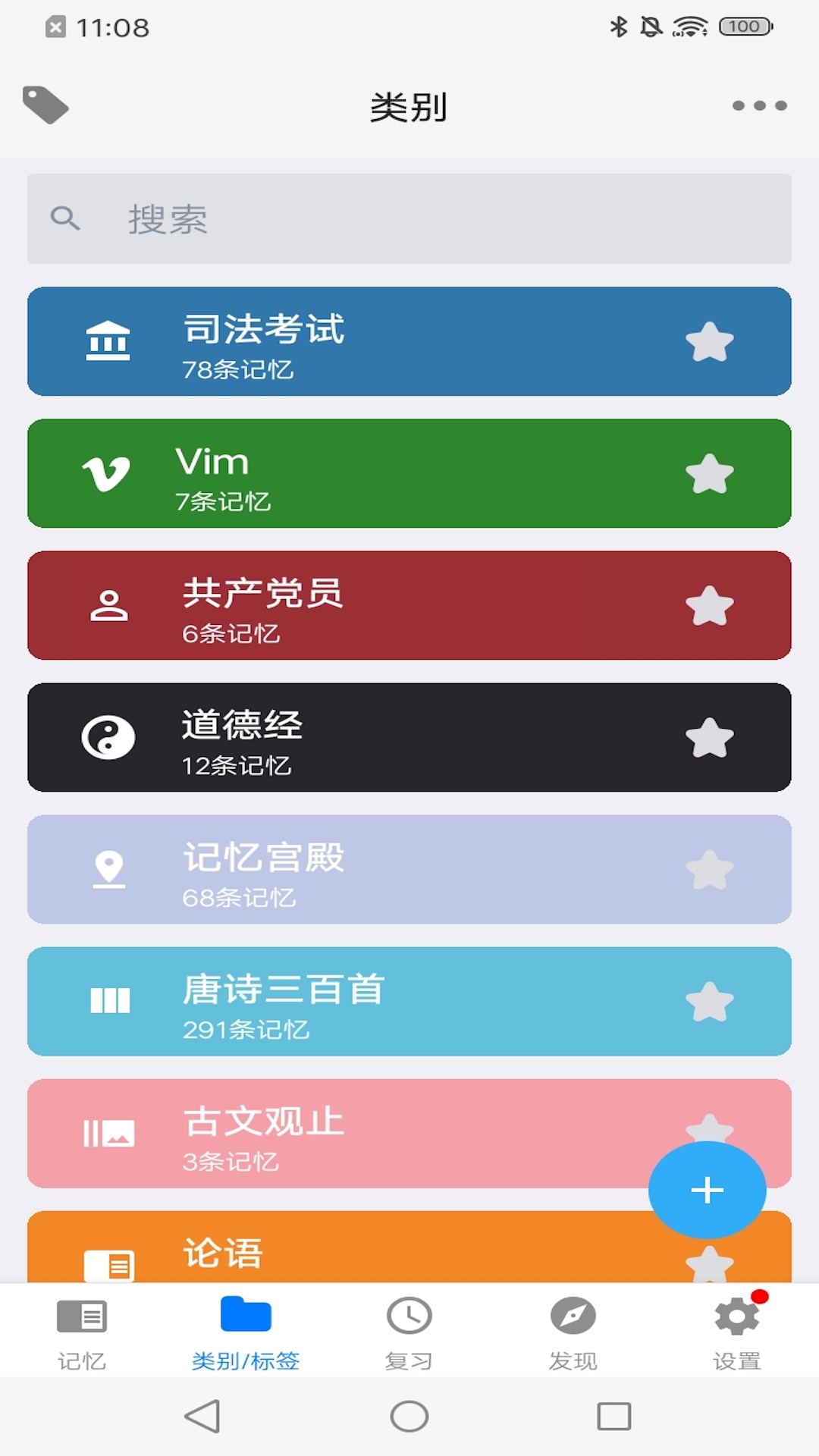The image size is (819, 1456).
Task: Click the tag icon in the top corner
Action: tap(47, 106)
